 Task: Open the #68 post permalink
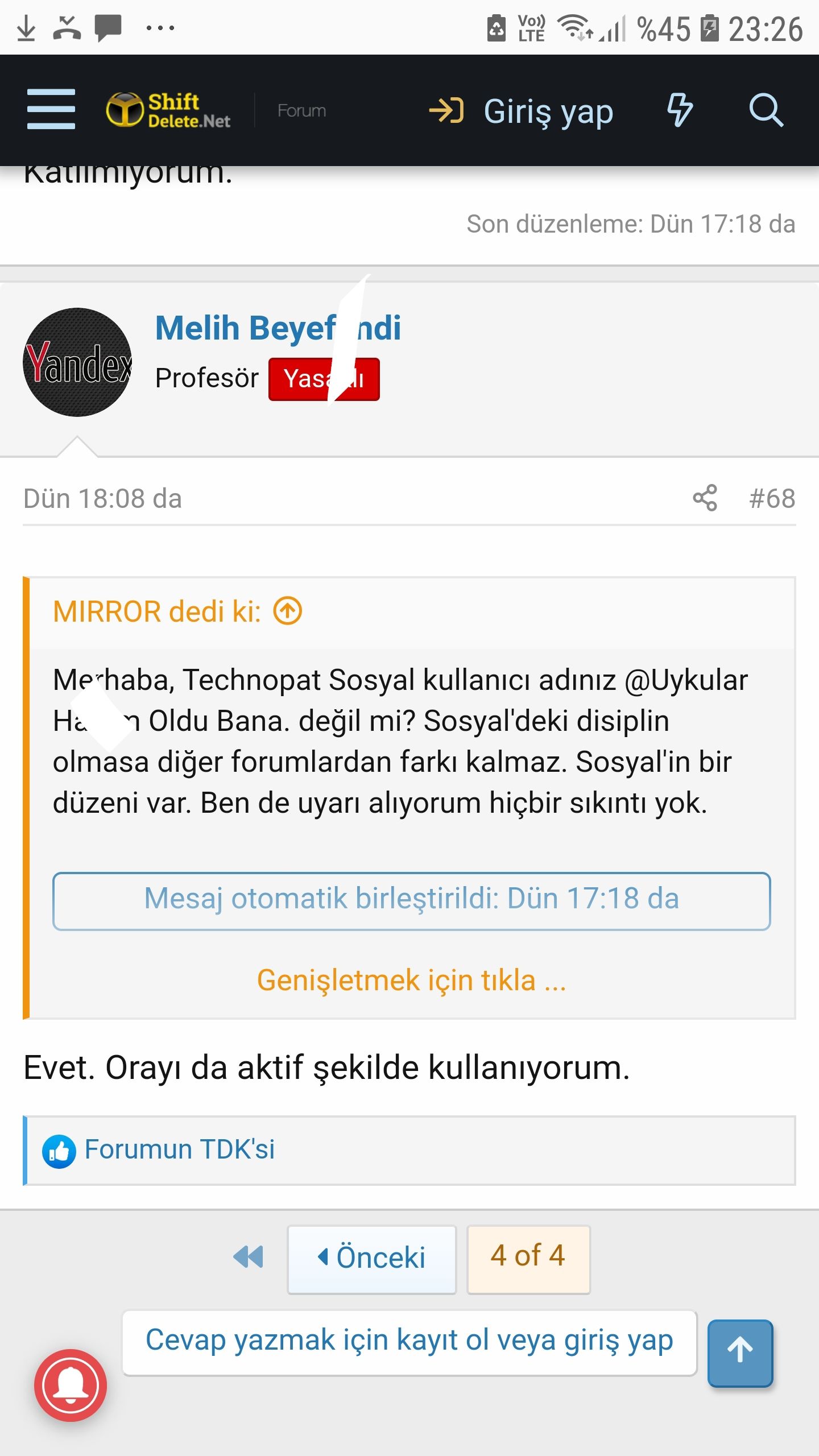click(772, 498)
